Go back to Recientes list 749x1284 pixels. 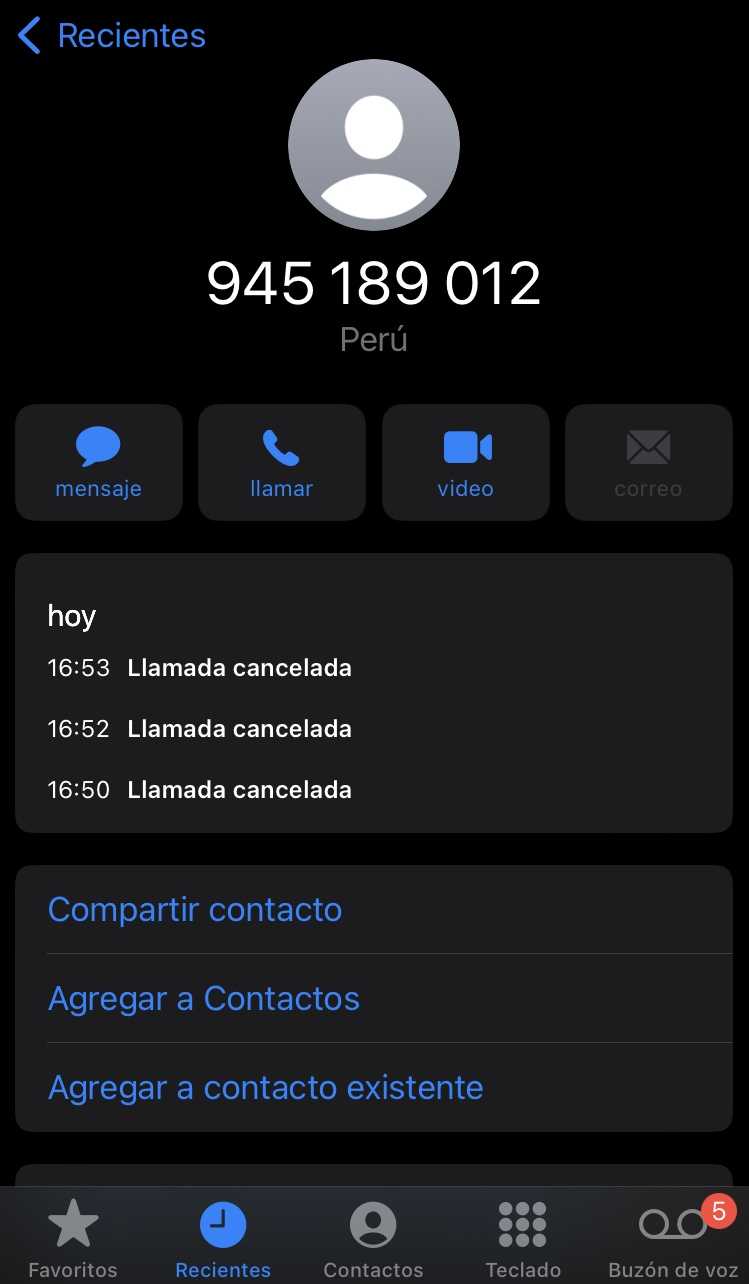pos(112,36)
